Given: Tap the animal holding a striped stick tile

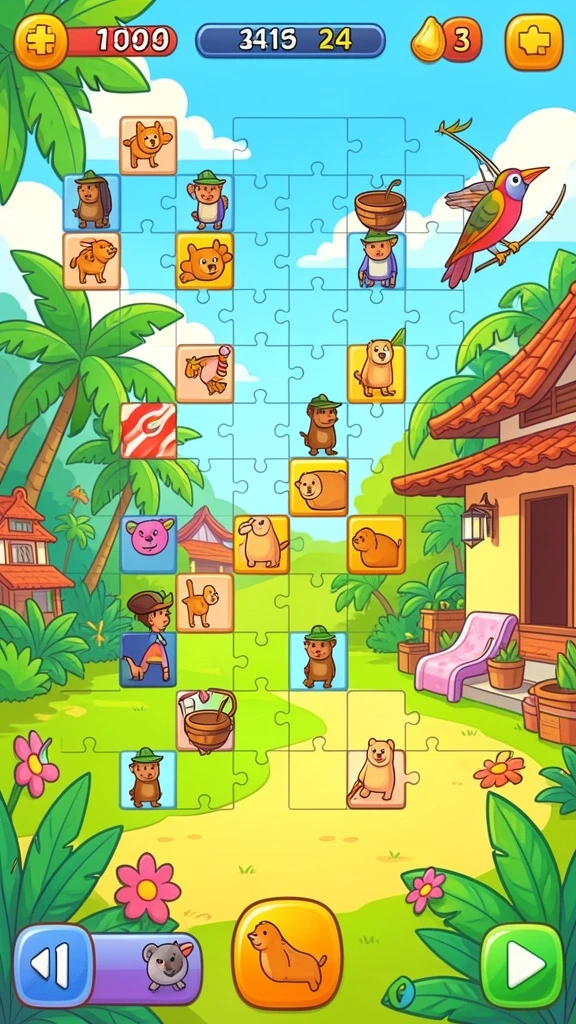Looking at the screenshot, I should click(x=204, y=374).
